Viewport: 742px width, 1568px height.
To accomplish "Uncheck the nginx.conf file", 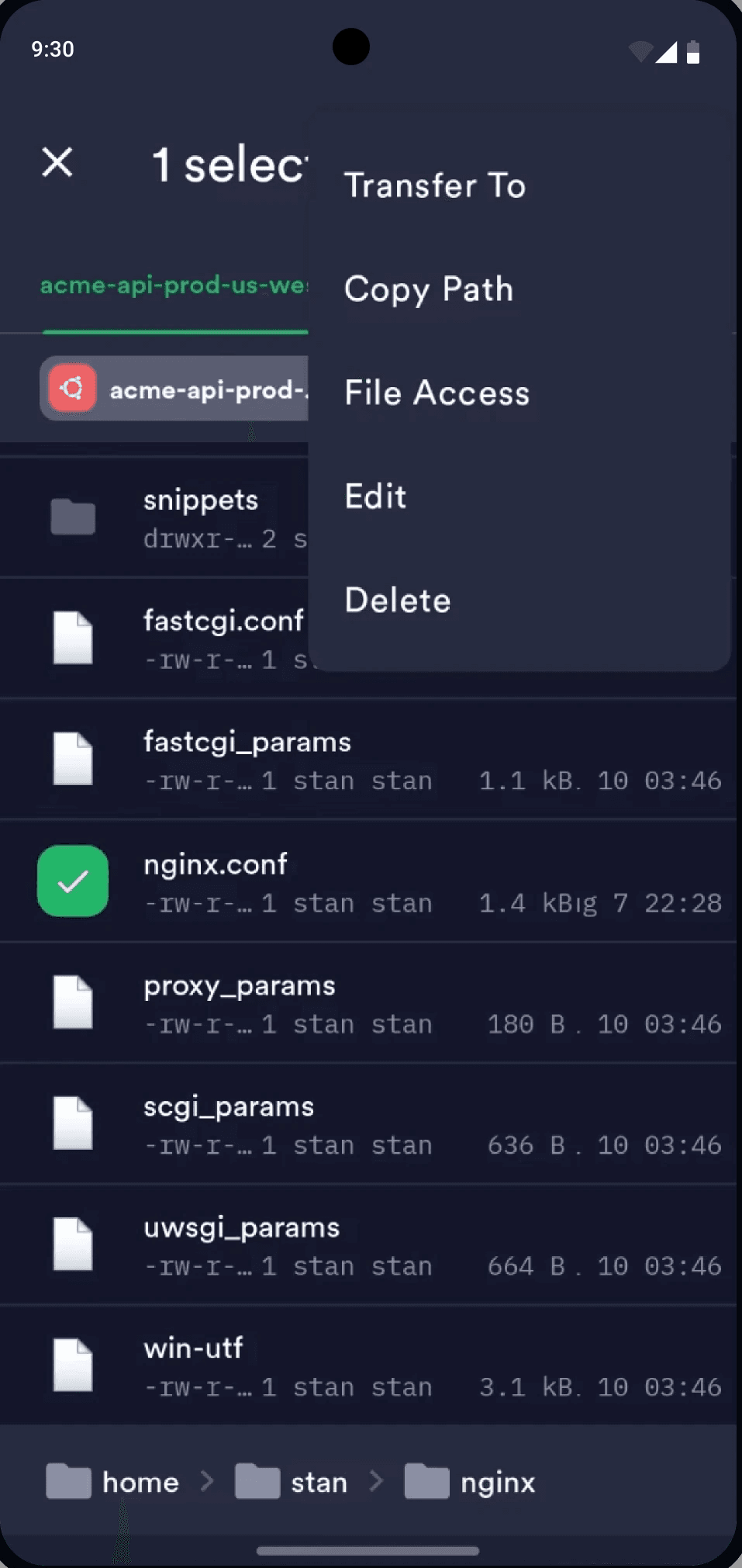I will 73,881.
